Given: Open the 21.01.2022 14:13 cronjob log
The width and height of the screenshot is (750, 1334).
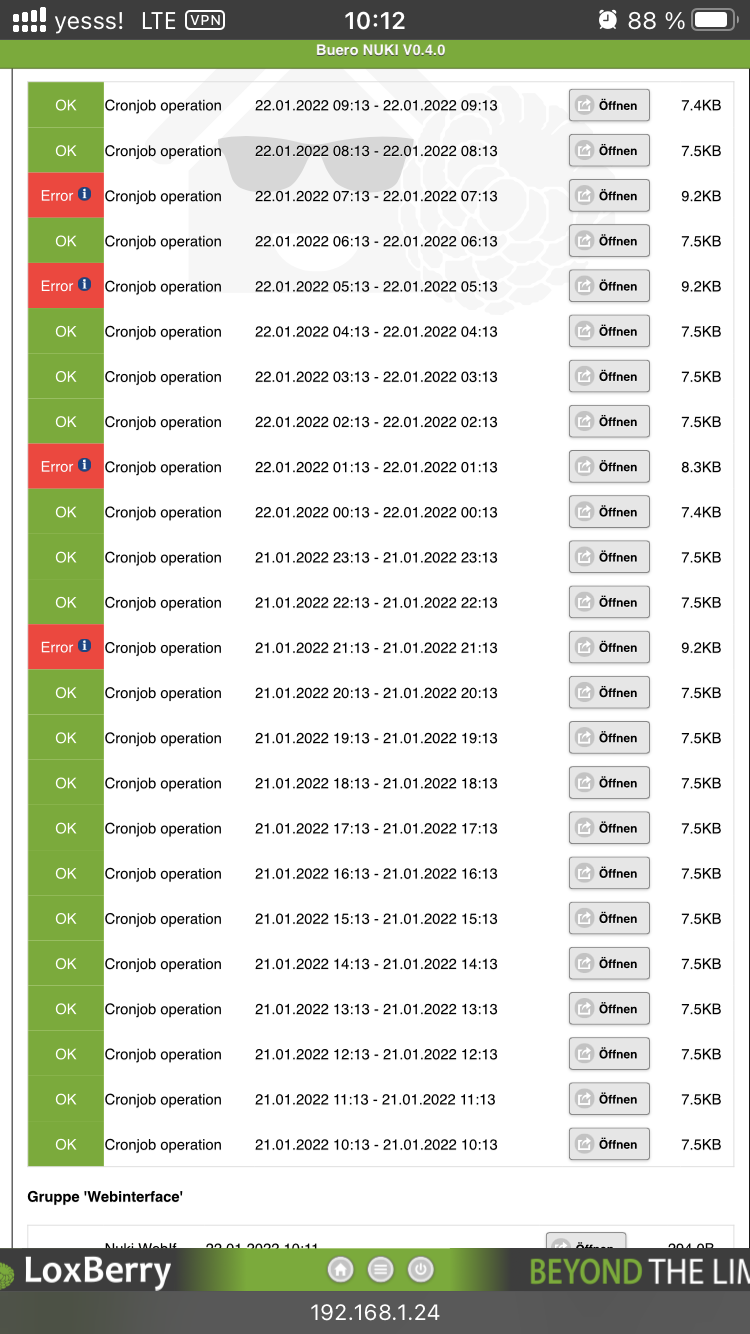Looking at the screenshot, I should coord(609,964).
